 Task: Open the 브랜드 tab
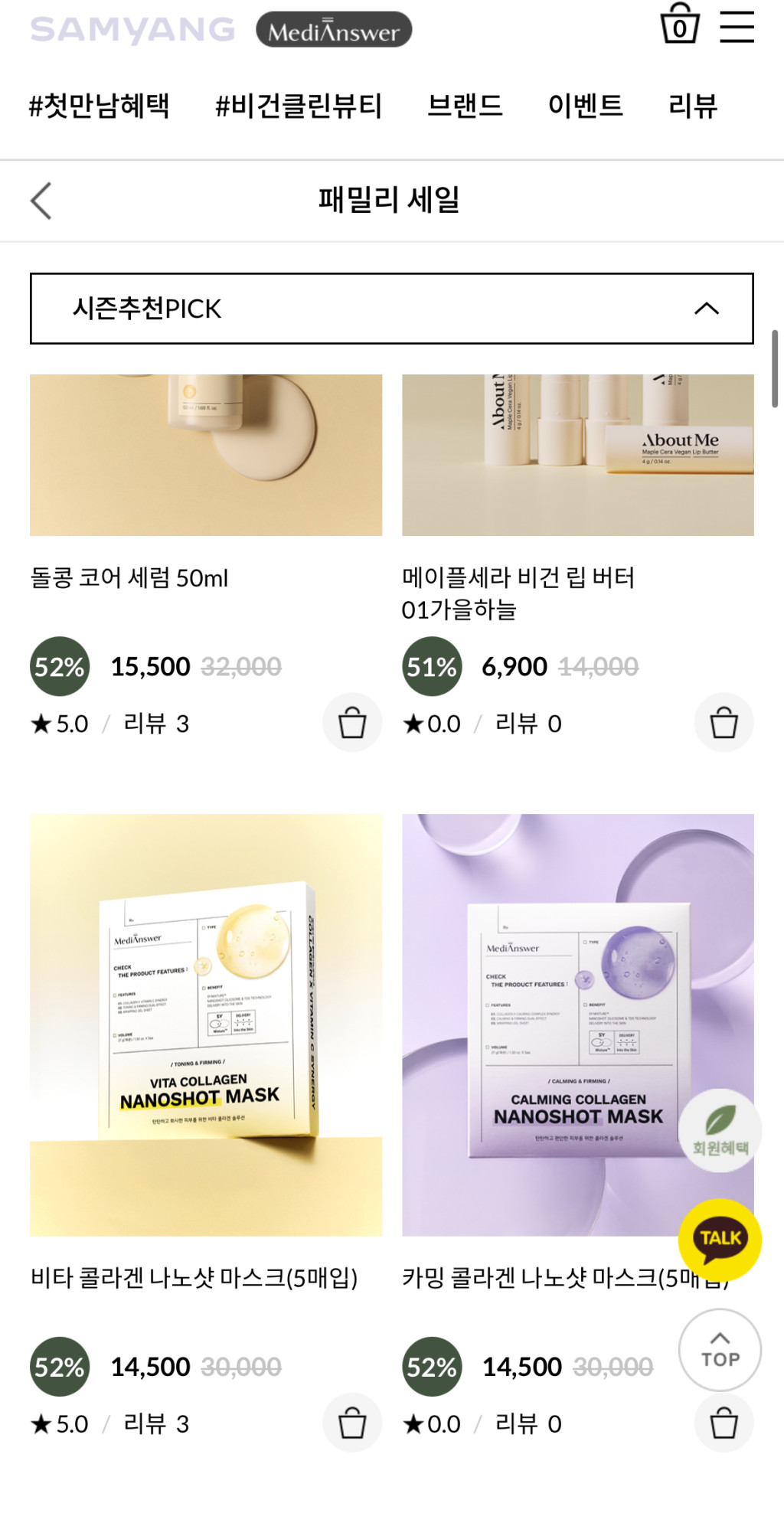click(465, 106)
